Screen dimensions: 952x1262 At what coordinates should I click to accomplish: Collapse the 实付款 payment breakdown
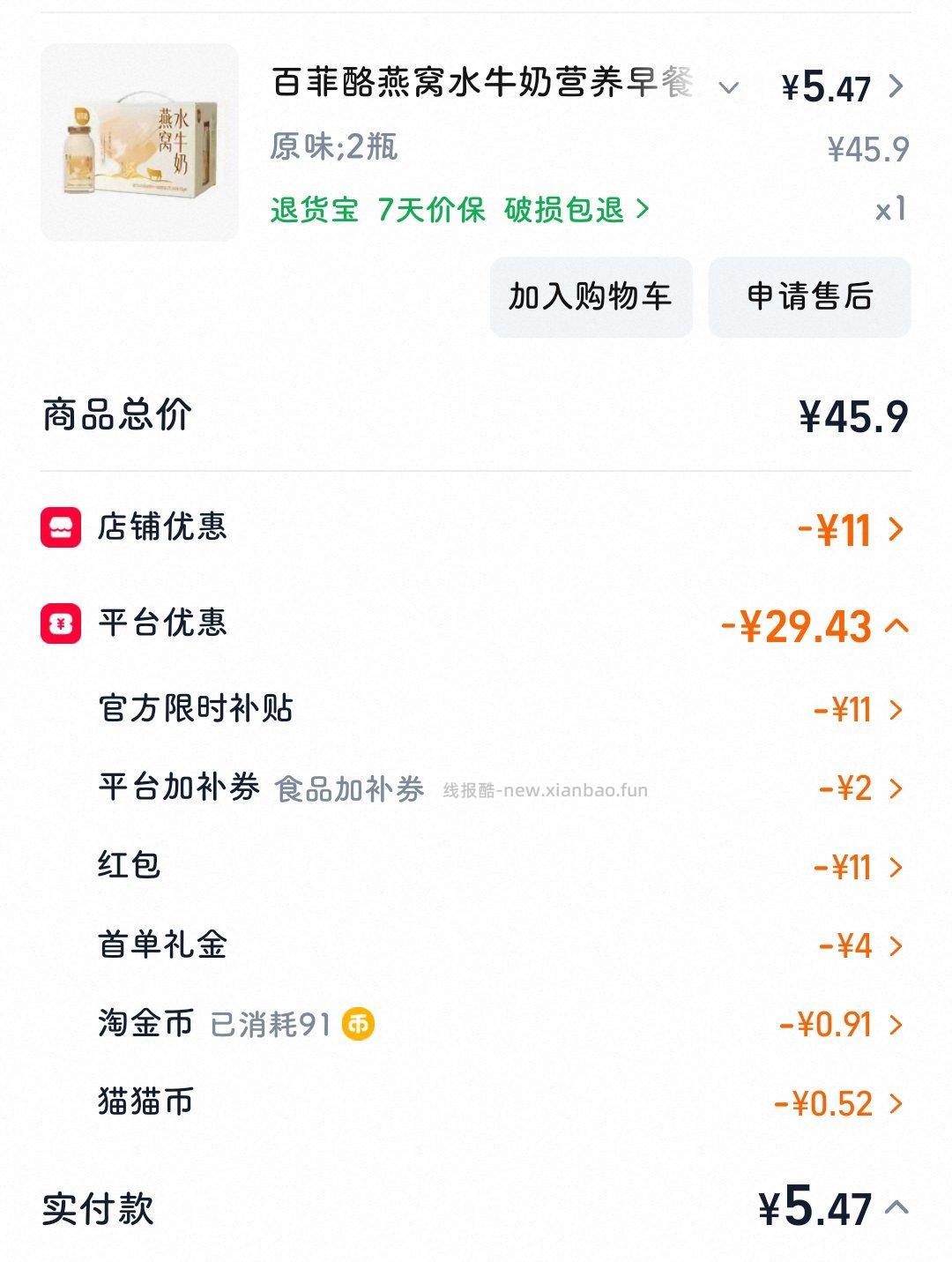coord(898,1212)
